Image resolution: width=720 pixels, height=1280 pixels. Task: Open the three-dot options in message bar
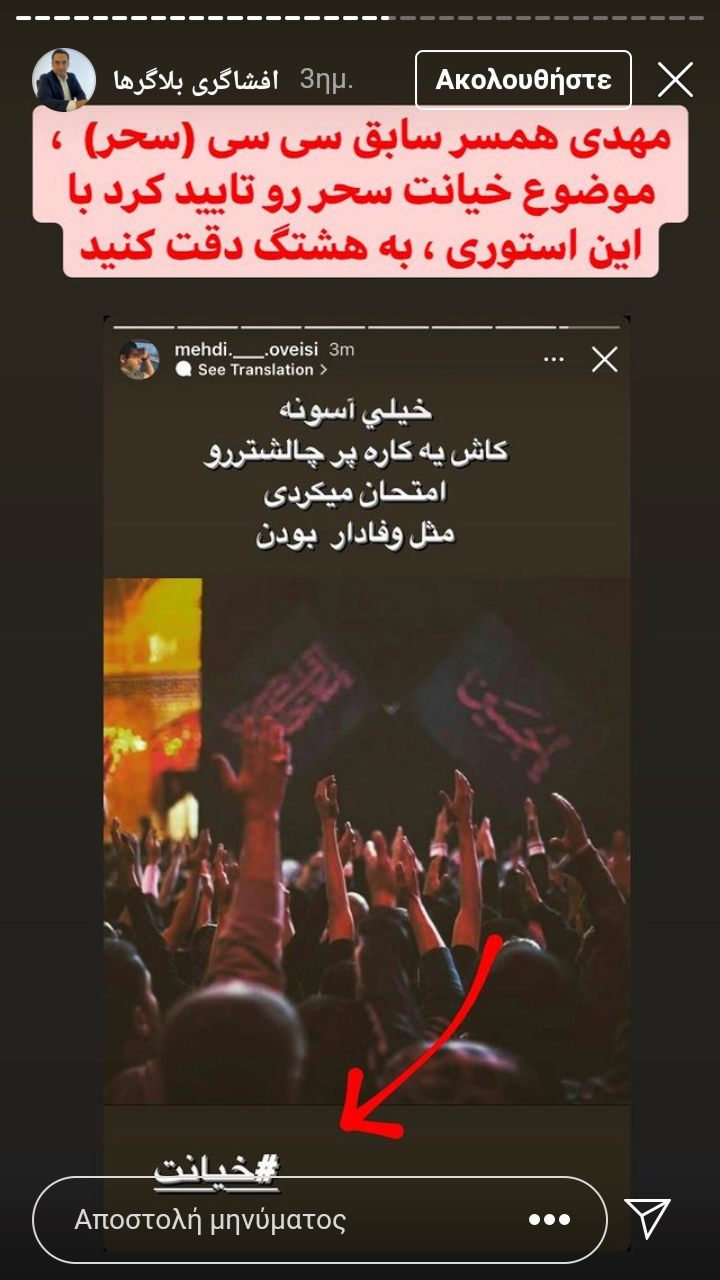[549, 1220]
